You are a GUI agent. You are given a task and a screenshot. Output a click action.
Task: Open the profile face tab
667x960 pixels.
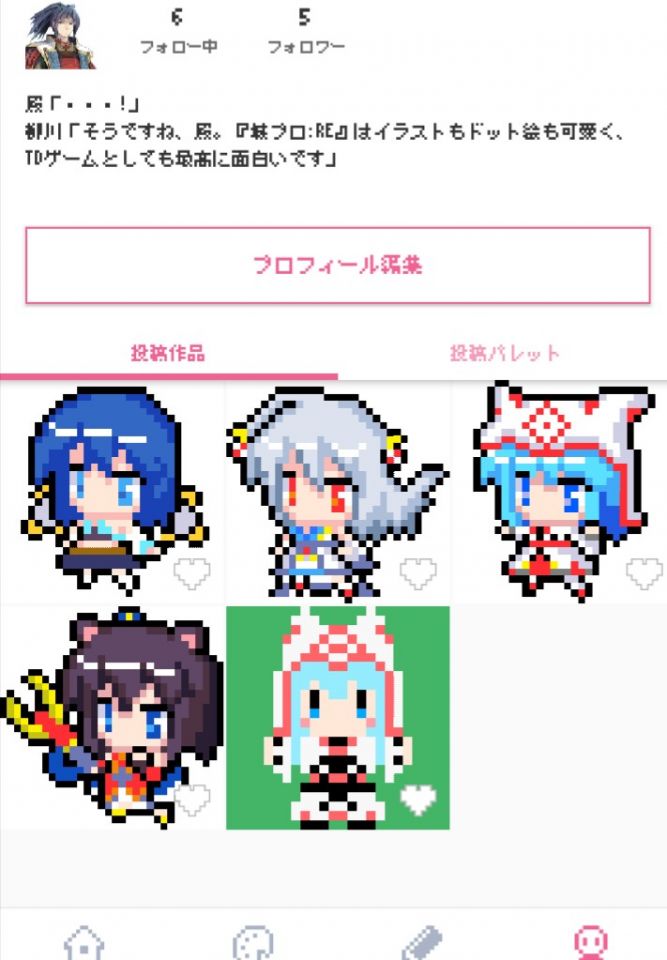click(589, 942)
